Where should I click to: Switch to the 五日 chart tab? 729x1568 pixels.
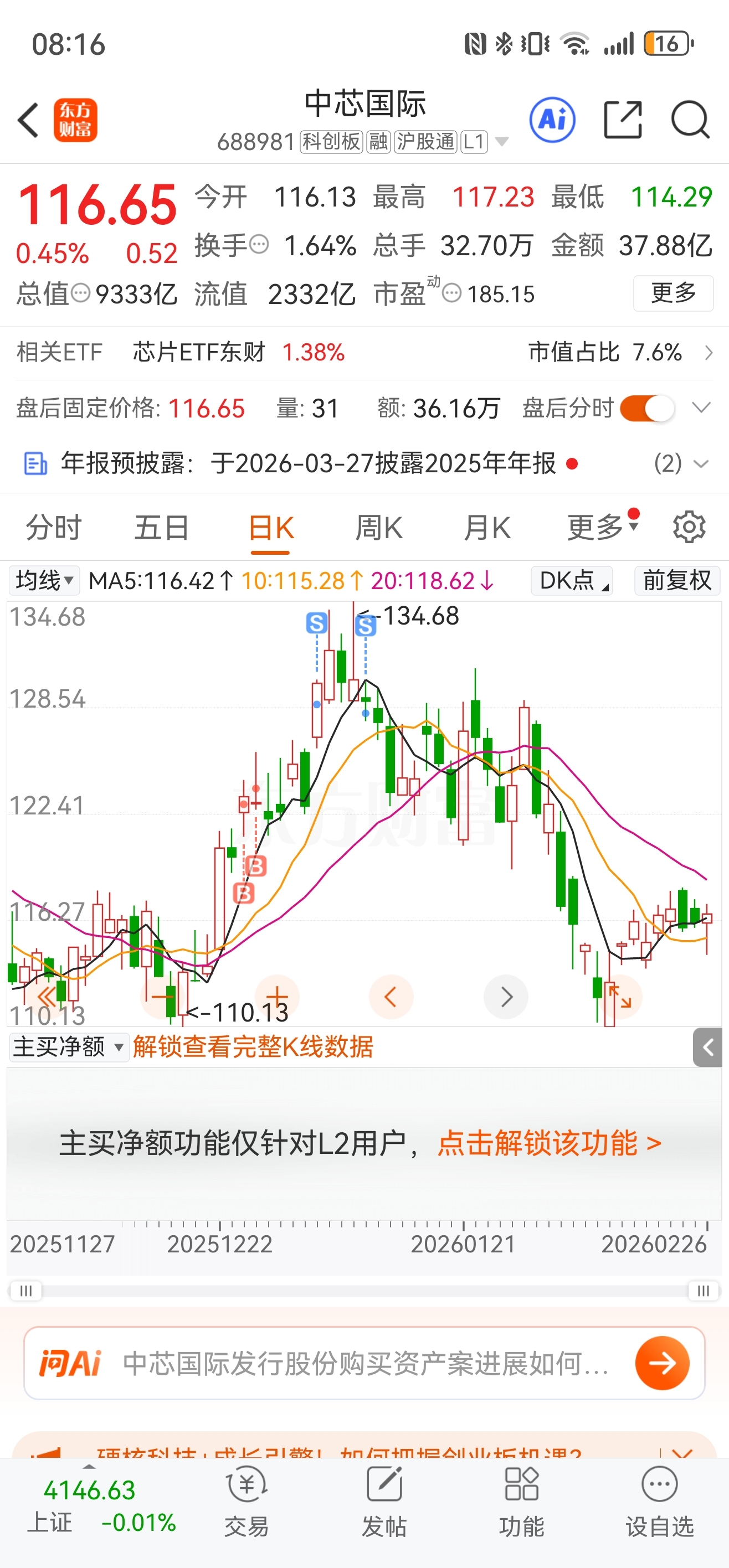click(x=161, y=528)
